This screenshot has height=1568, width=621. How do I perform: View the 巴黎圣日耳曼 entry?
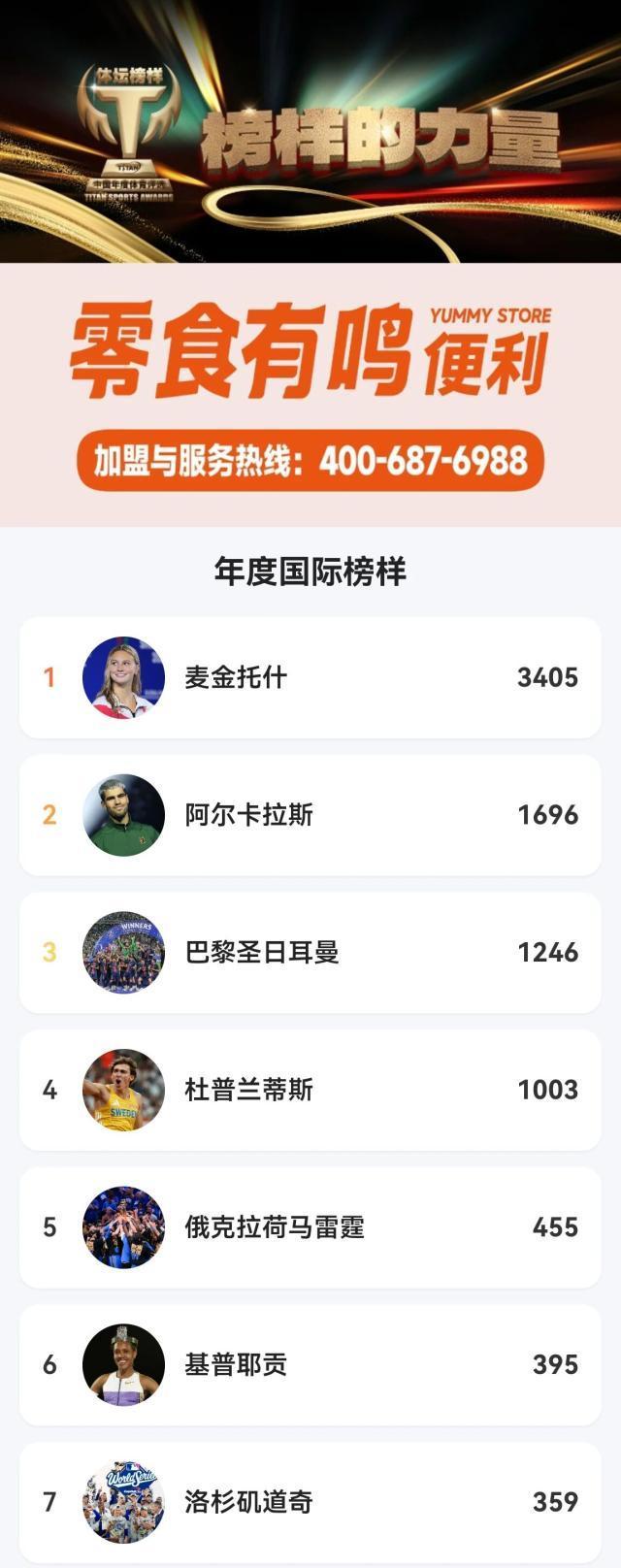[310, 953]
